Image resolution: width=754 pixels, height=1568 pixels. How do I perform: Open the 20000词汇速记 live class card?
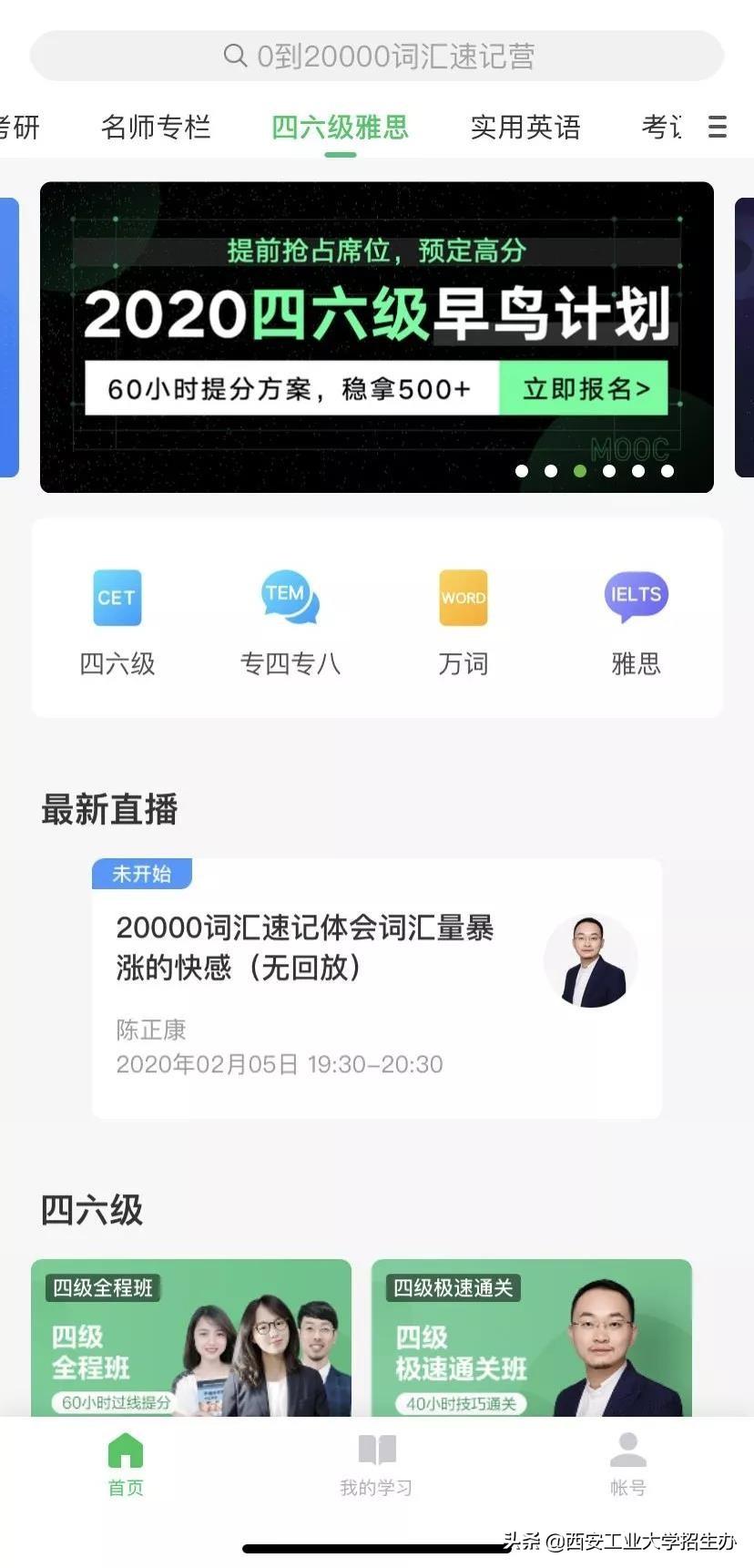tap(377, 989)
